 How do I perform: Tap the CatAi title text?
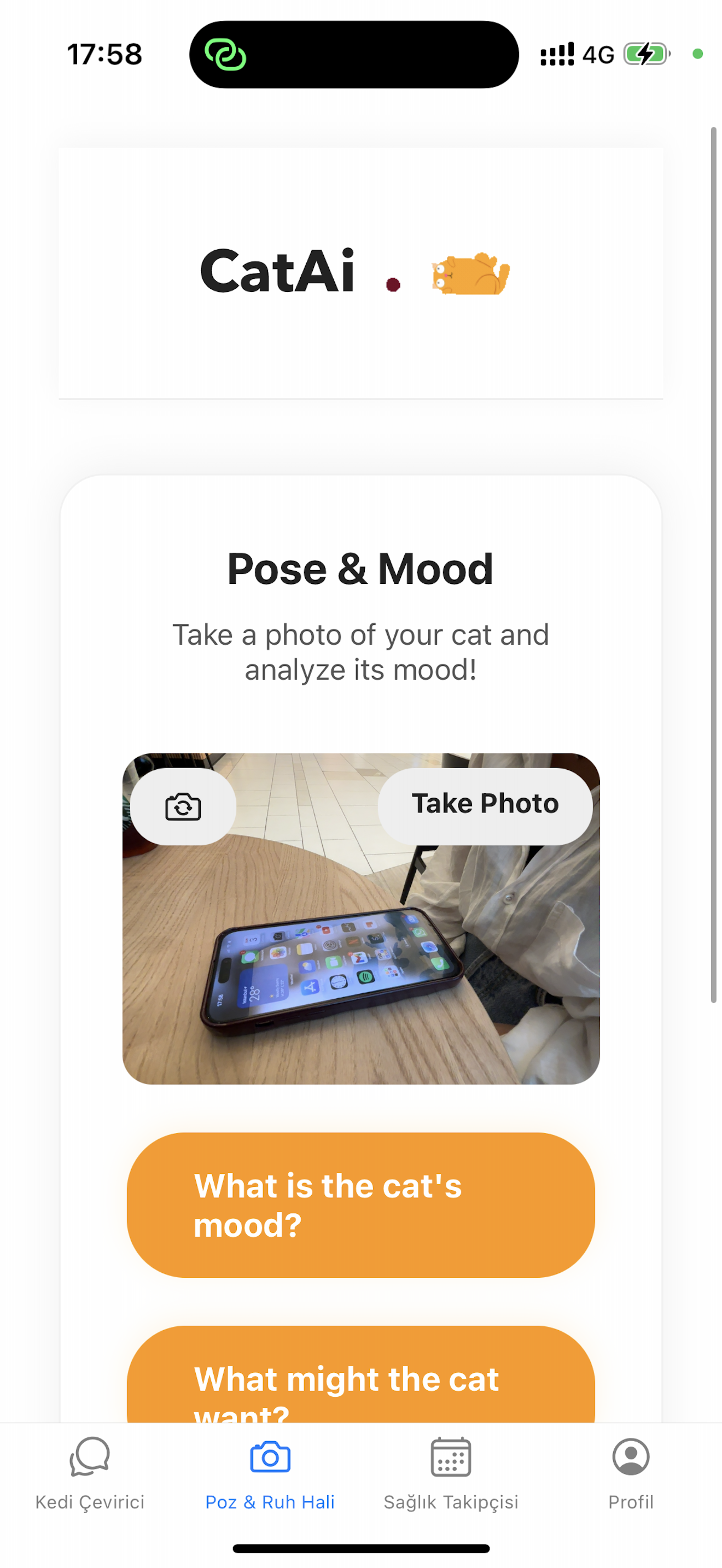[278, 273]
